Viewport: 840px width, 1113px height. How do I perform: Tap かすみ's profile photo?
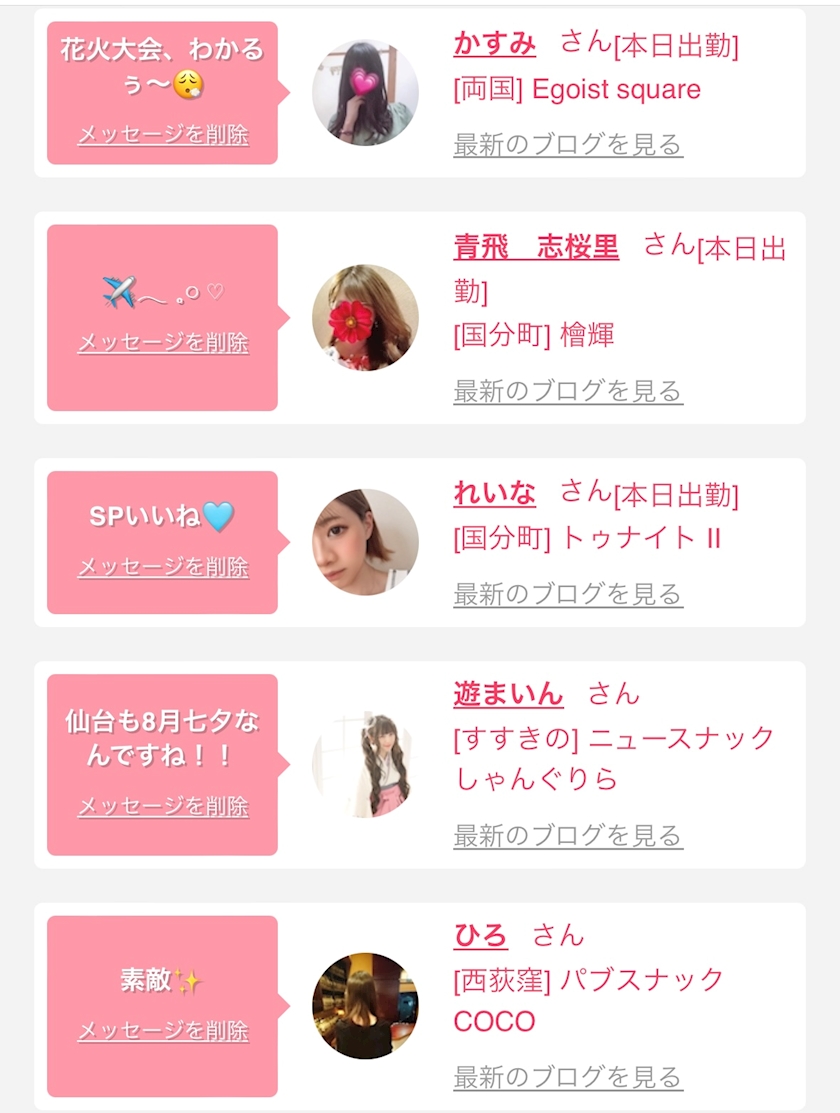coord(365,93)
